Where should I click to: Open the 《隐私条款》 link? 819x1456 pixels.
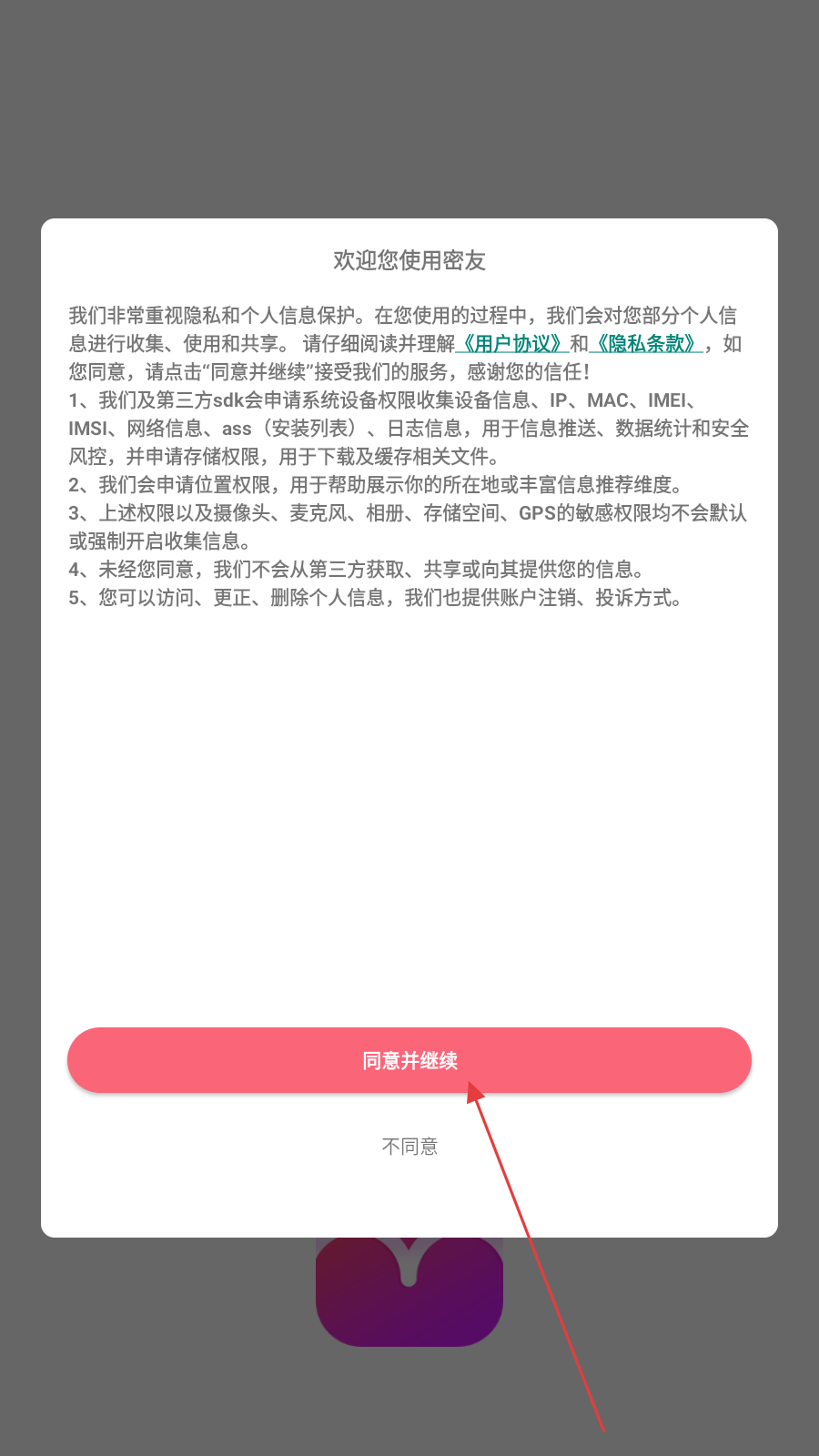(x=646, y=344)
